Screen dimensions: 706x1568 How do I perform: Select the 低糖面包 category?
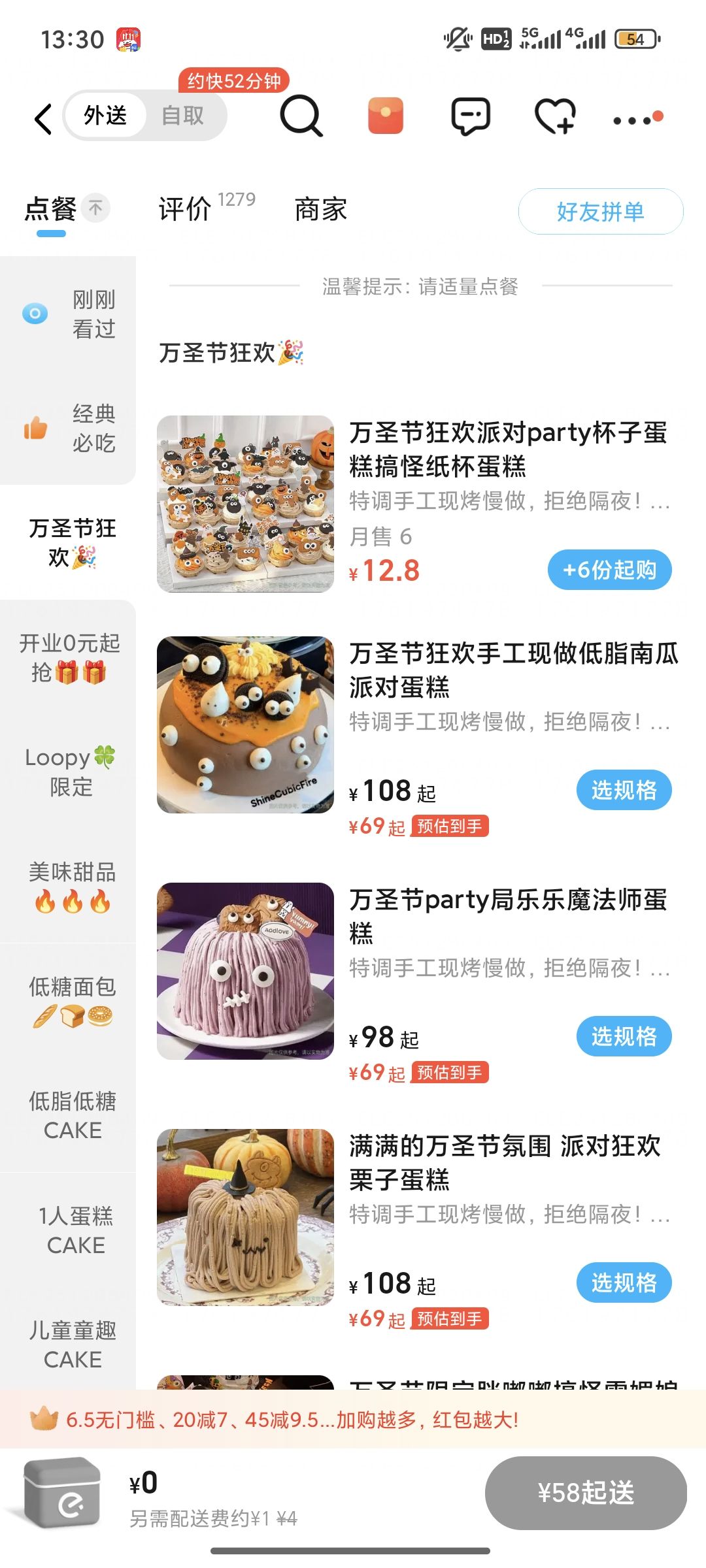pyautogui.click(x=71, y=1000)
